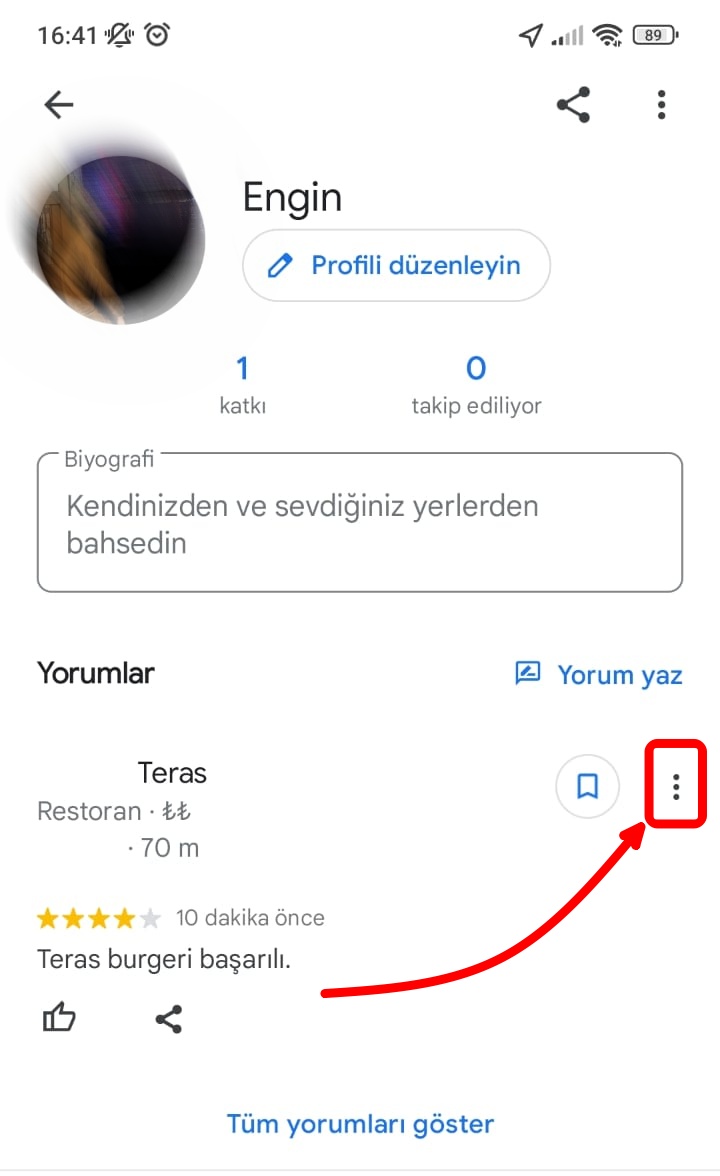Open the Biyografi text field
This screenshot has height=1176, width=720.
pyautogui.click(x=359, y=524)
